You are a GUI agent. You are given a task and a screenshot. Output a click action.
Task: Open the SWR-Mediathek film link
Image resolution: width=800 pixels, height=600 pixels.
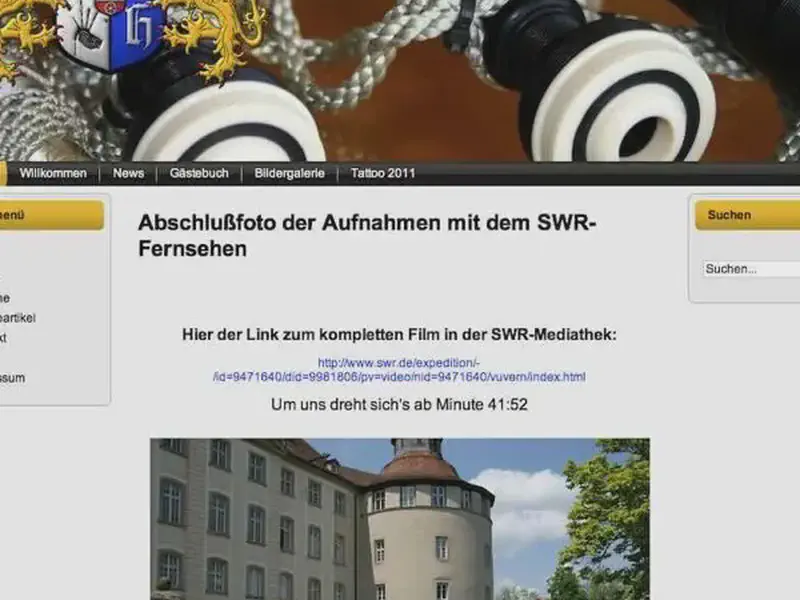click(x=399, y=370)
